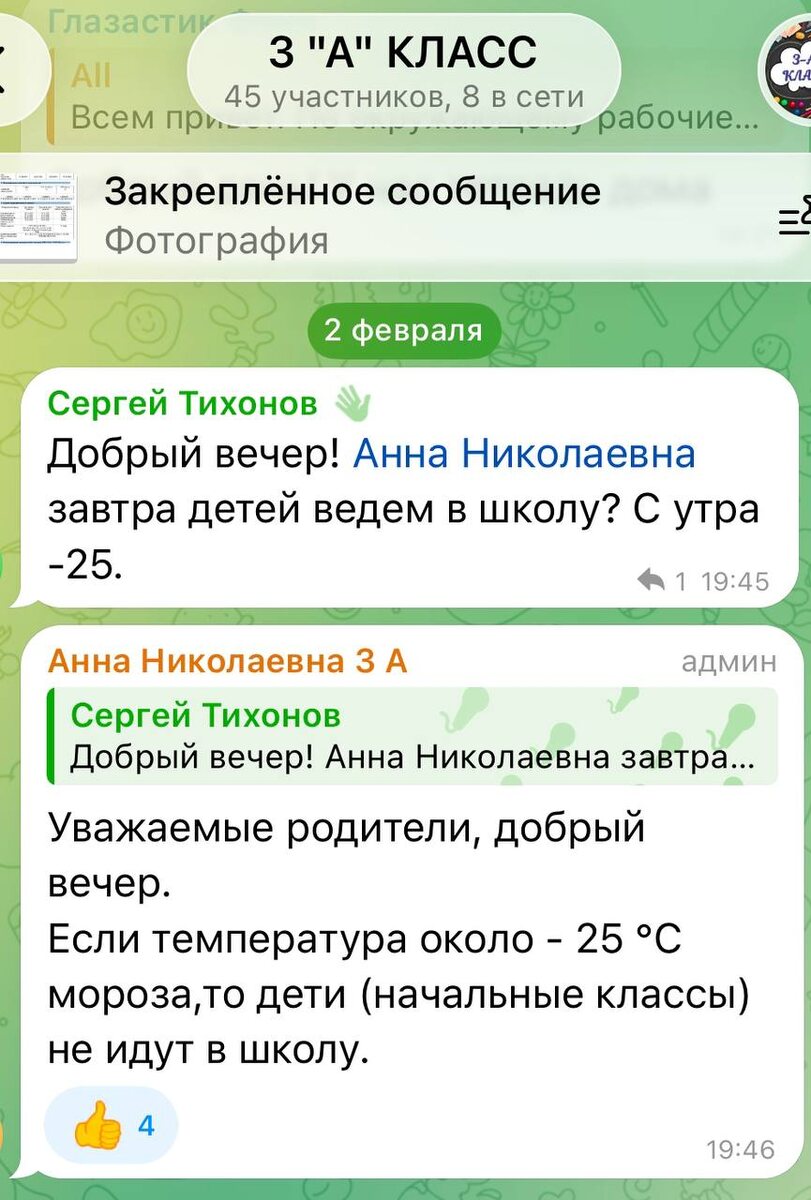Tap the Анна Николаевна mention in Сергей's message
Image resolution: width=811 pixels, height=1200 pixels.
[524, 455]
